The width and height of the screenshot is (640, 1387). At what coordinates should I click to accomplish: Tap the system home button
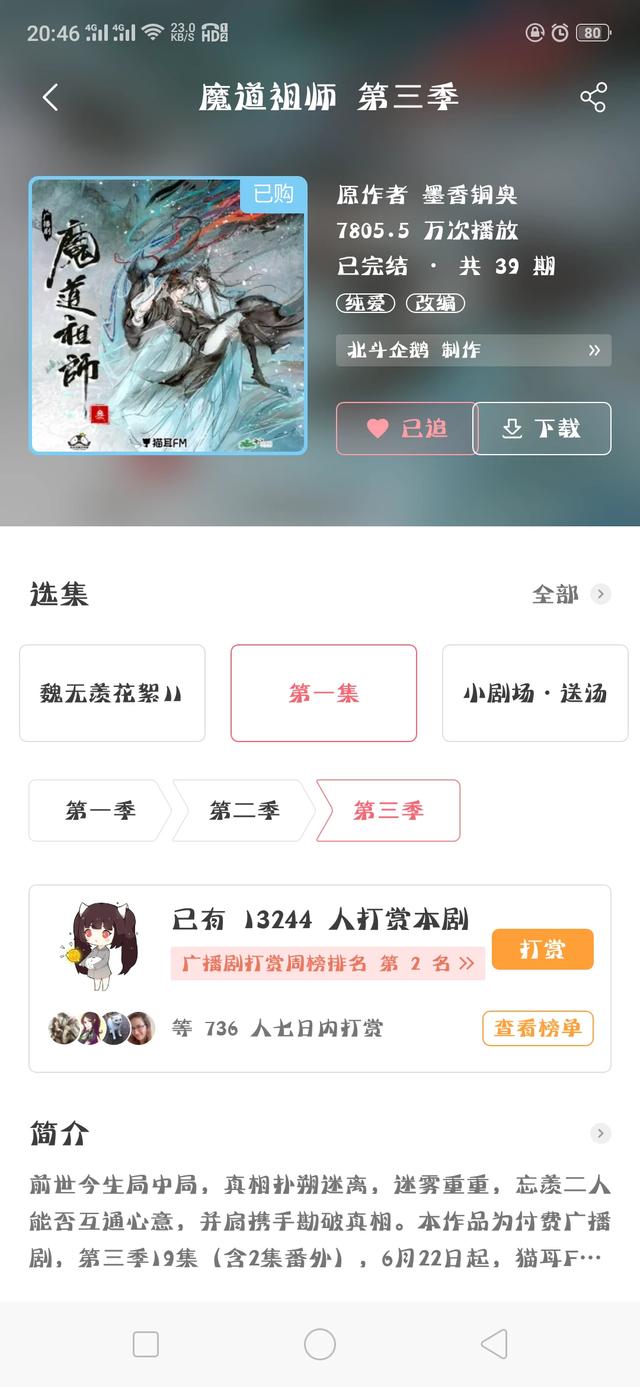coord(320,1344)
